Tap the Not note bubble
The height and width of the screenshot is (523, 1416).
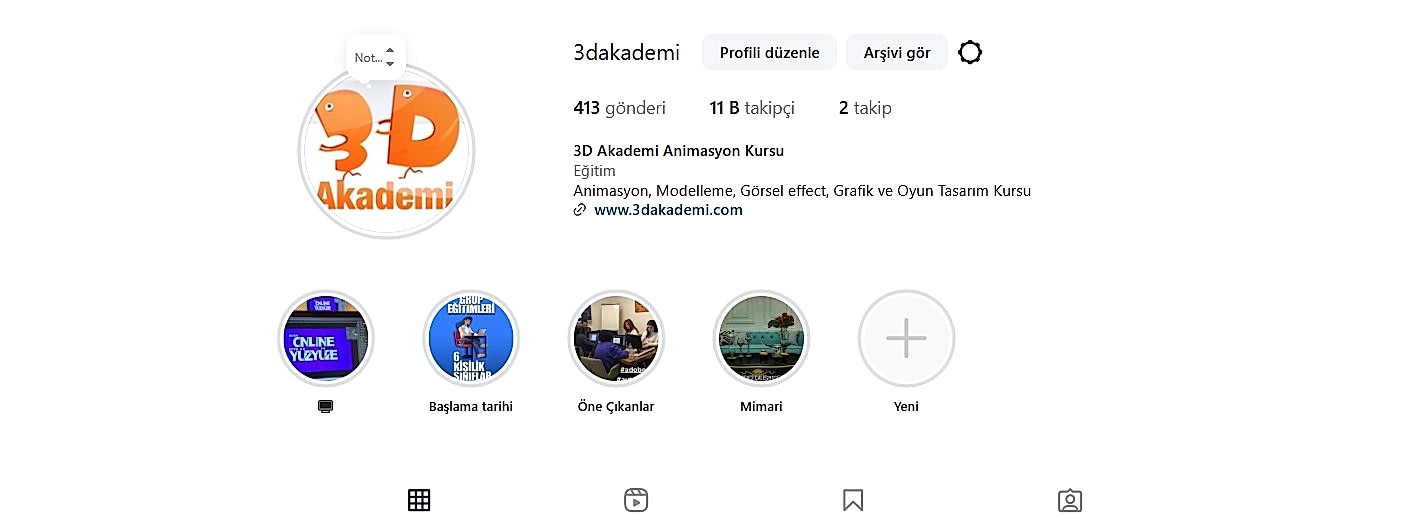pyautogui.click(x=375, y=58)
